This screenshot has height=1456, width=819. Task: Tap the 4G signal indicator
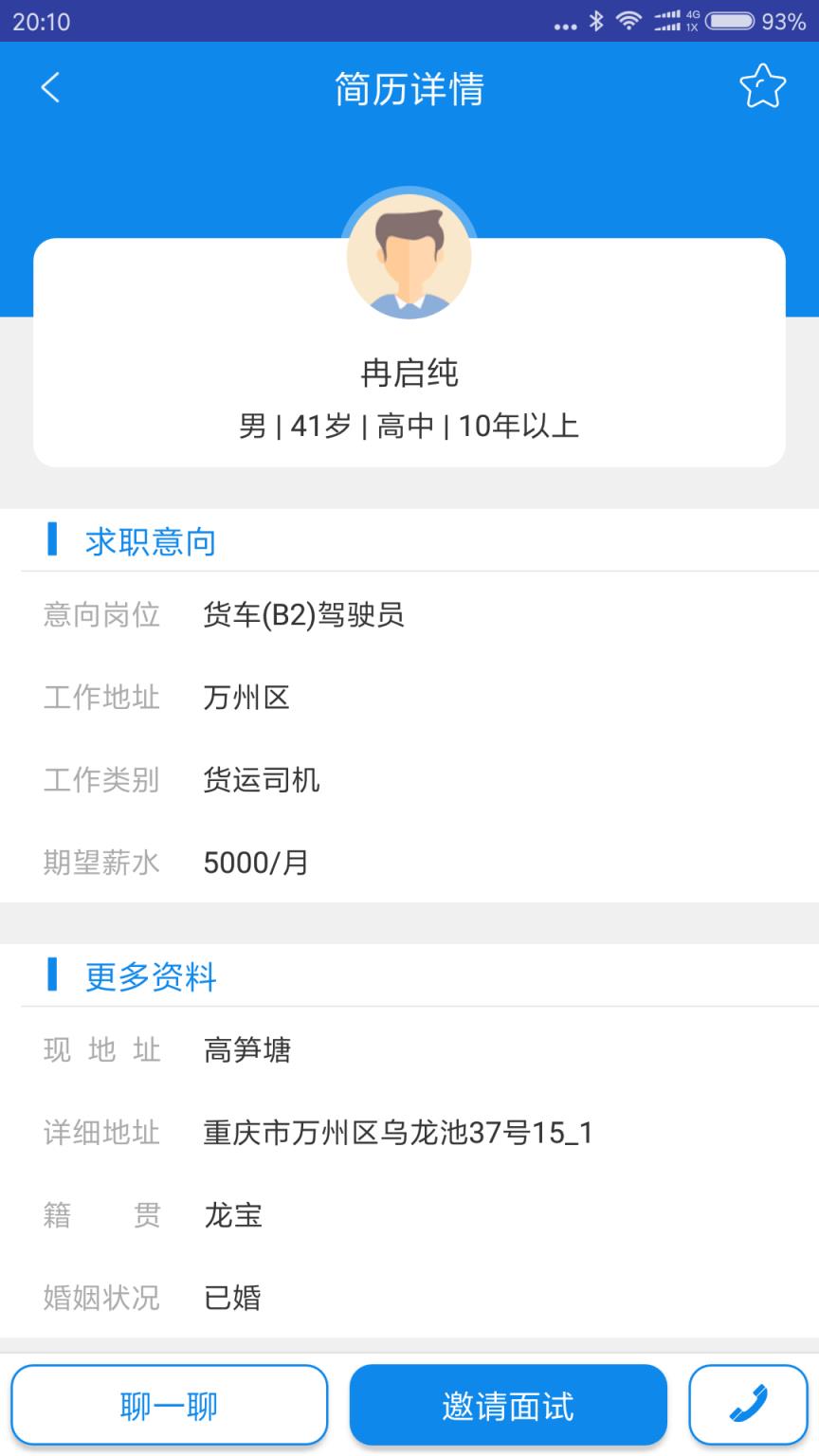coord(676,23)
